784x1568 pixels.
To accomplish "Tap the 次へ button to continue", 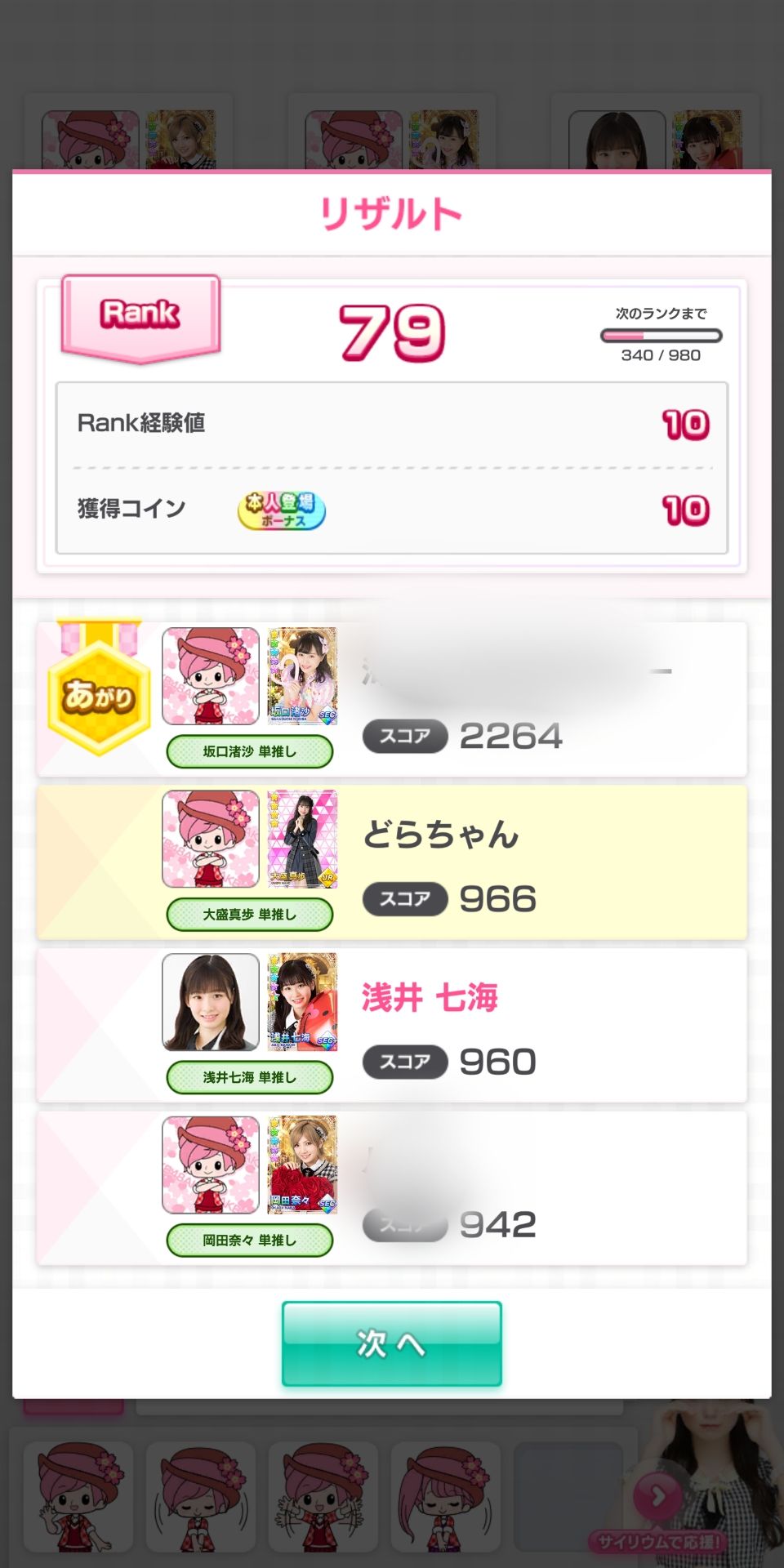I will pos(392,1343).
